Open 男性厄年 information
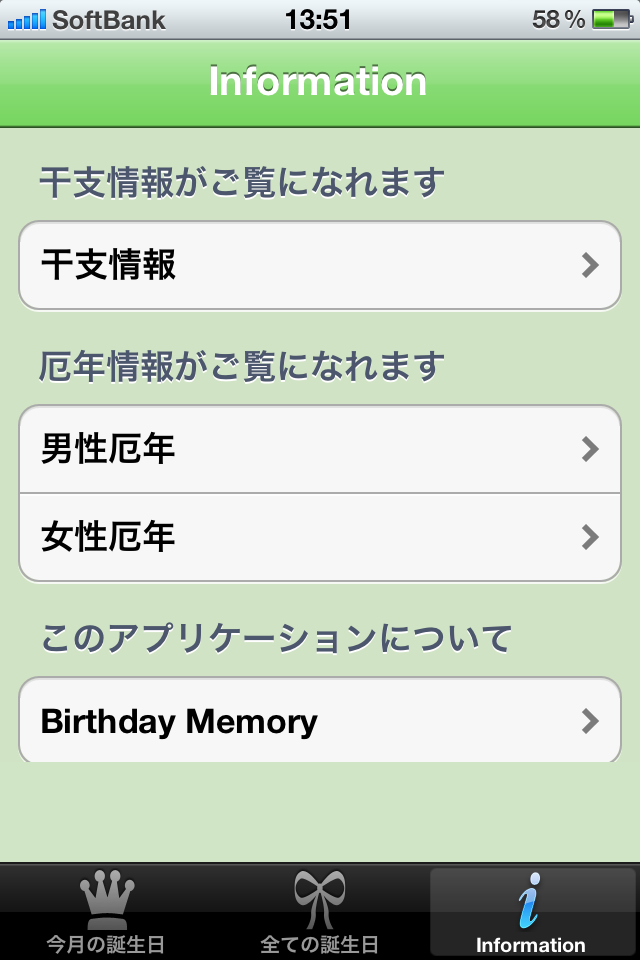Screen dimensions: 640x960 click(x=320, y=449)
